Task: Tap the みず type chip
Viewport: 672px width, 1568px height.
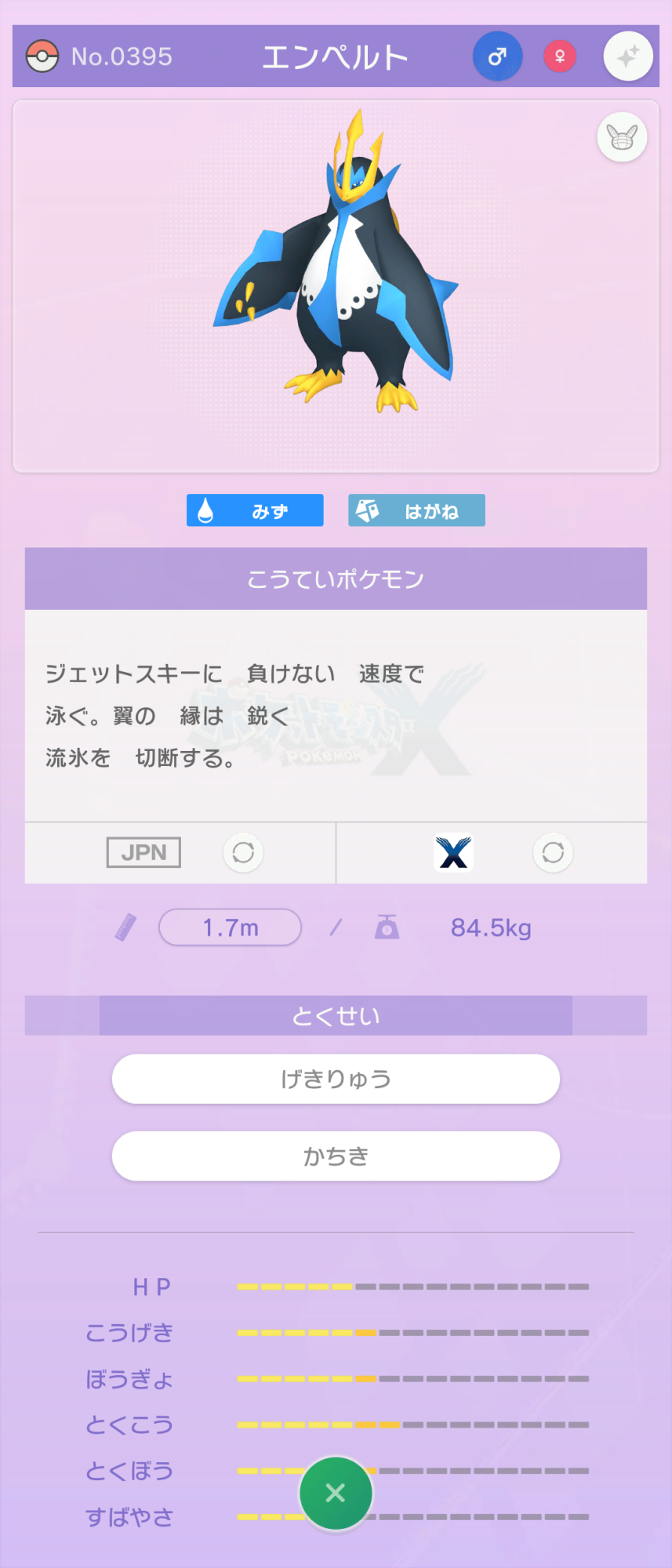Action: [255, 510]
